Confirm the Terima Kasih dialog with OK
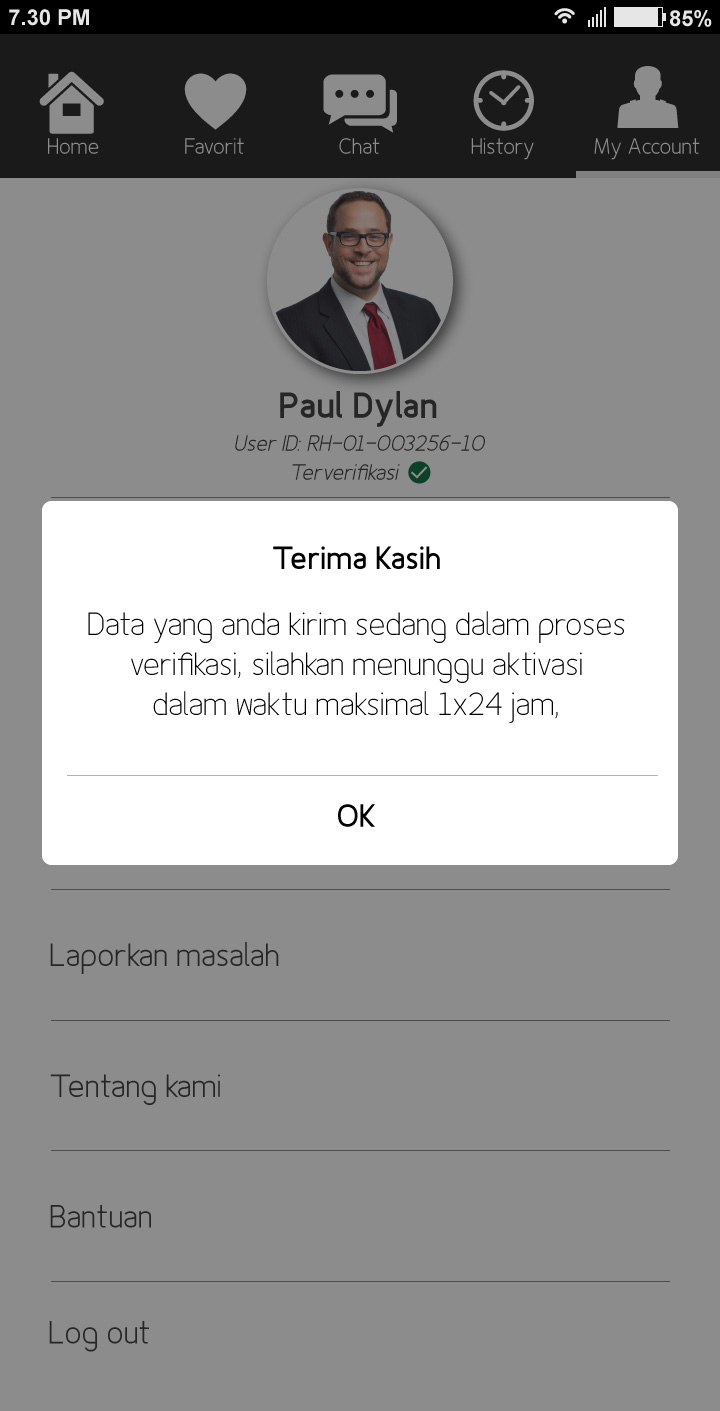The height and width of the screenshot is (1411, 720). coord(356,817)
